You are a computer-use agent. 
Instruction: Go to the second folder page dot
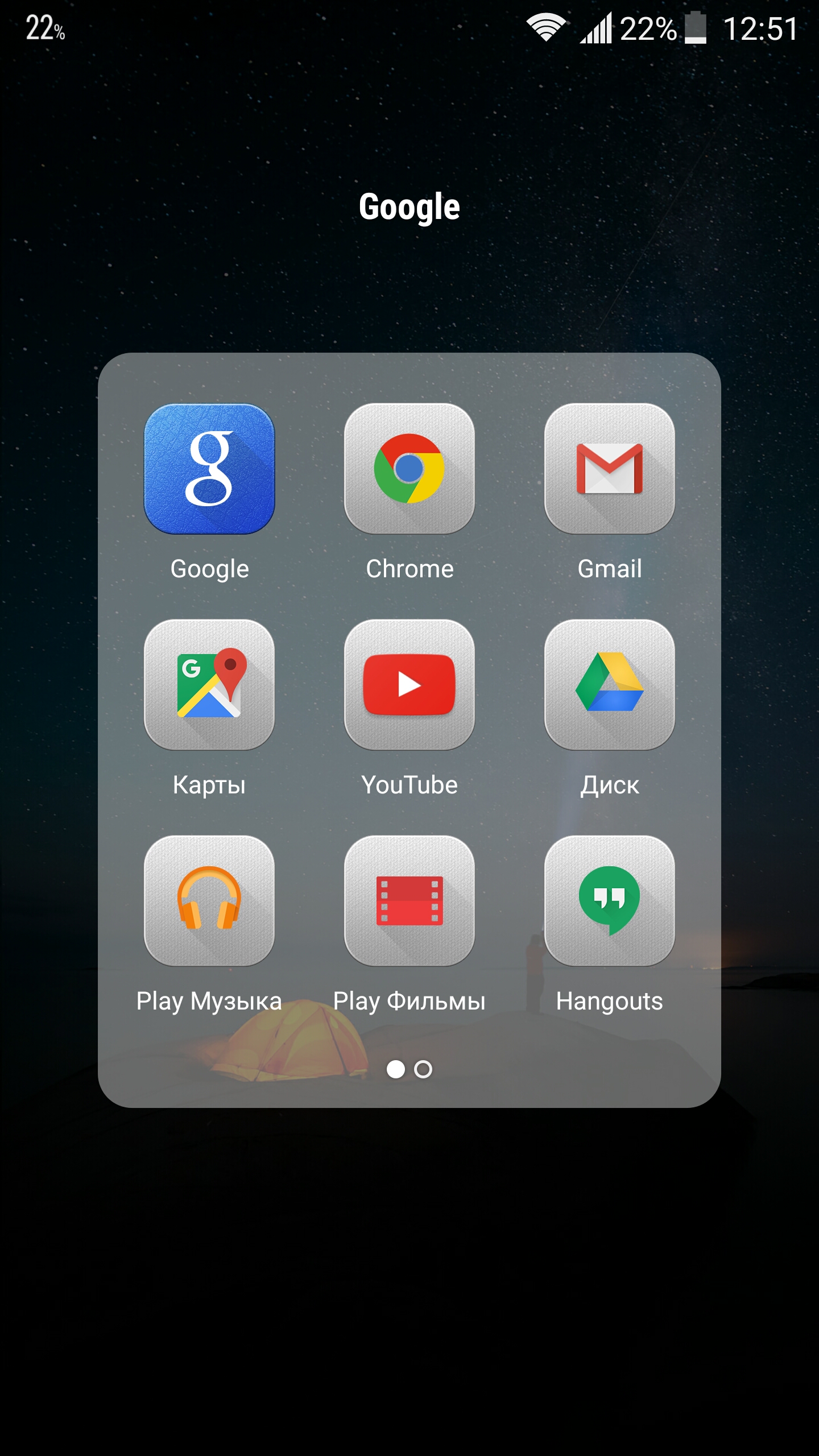[x=423, y=1069]
